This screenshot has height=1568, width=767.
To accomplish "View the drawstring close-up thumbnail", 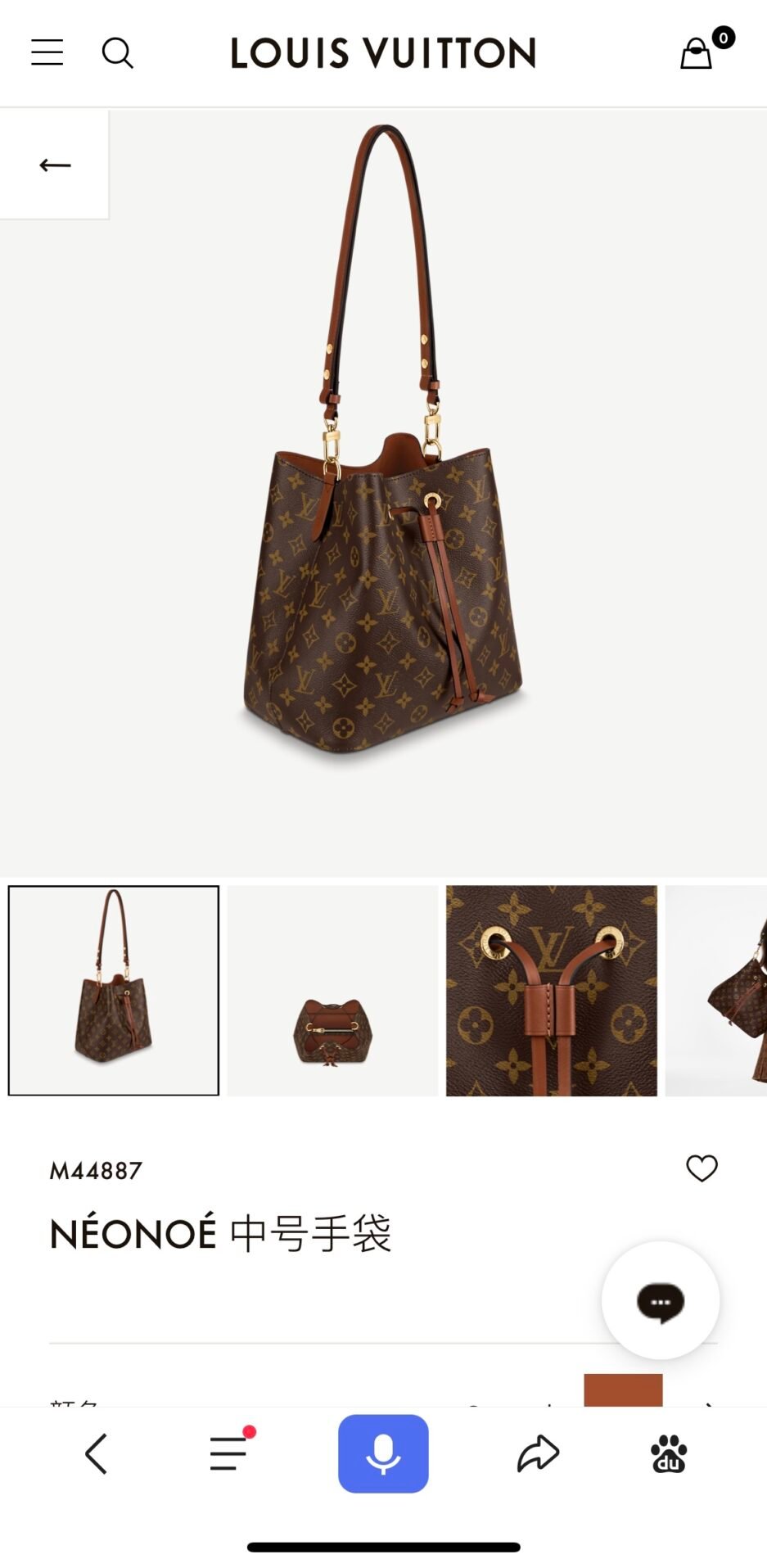I will pos(552,990).
